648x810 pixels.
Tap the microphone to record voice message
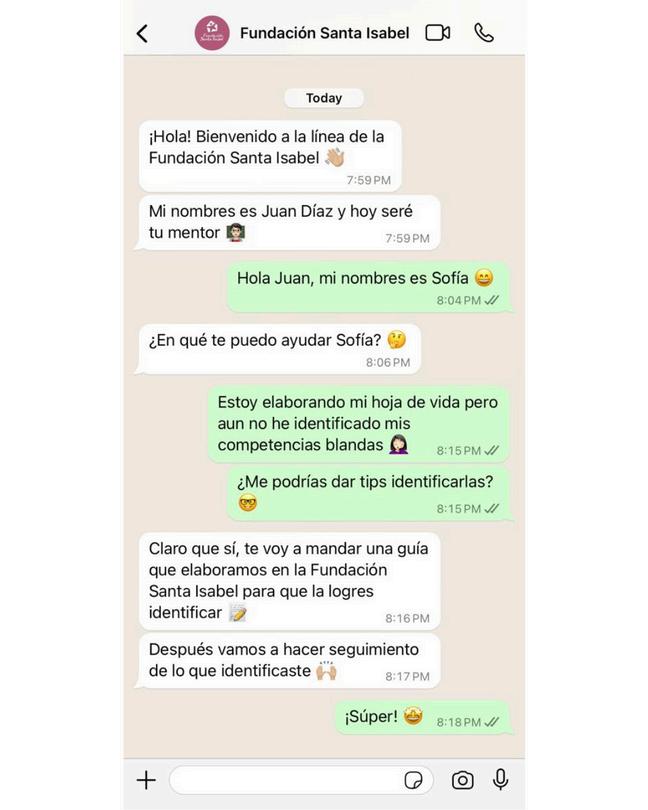tap(501, 780)
